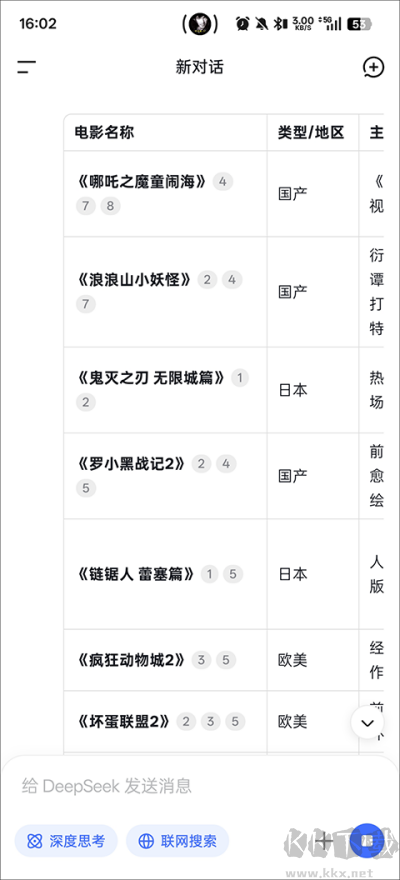Open citation 5 under 《罗小黑战记2》
The height and width of the screenshot is (880, 400).
click(86, 488)
